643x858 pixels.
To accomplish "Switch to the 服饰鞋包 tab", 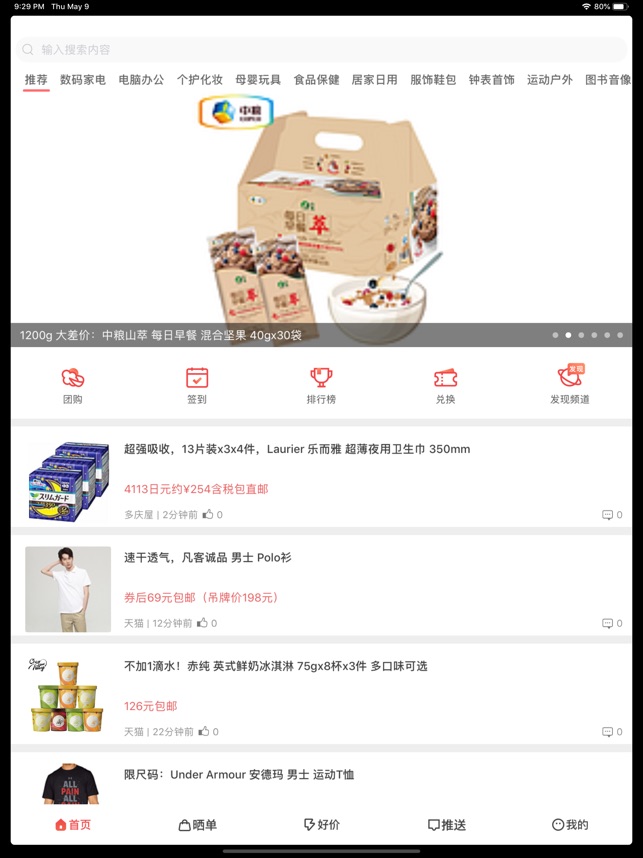I will pyautogui.click(x=433, y=80).
